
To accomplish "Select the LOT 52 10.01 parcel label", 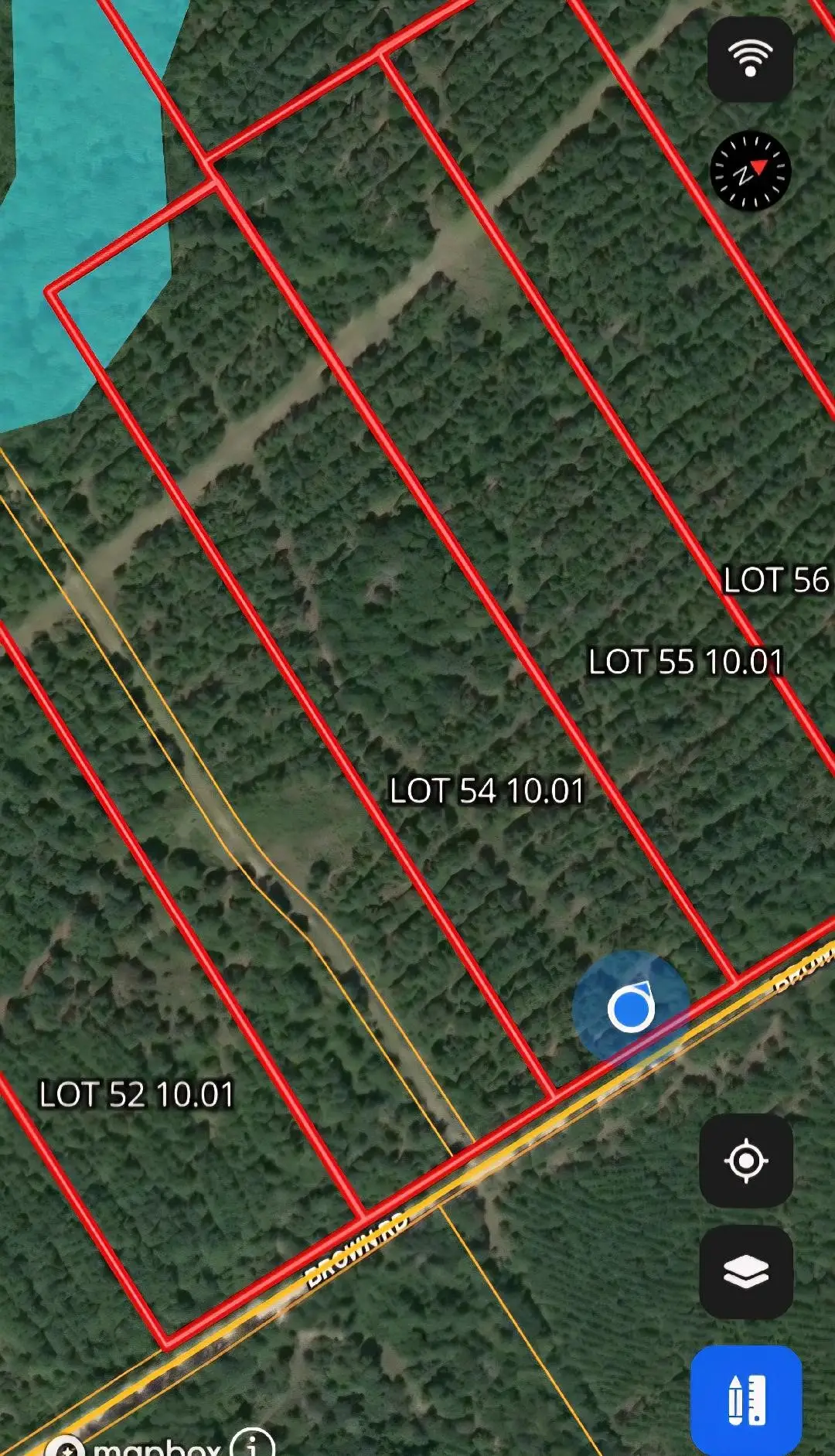I will [x=139, y=1093].
